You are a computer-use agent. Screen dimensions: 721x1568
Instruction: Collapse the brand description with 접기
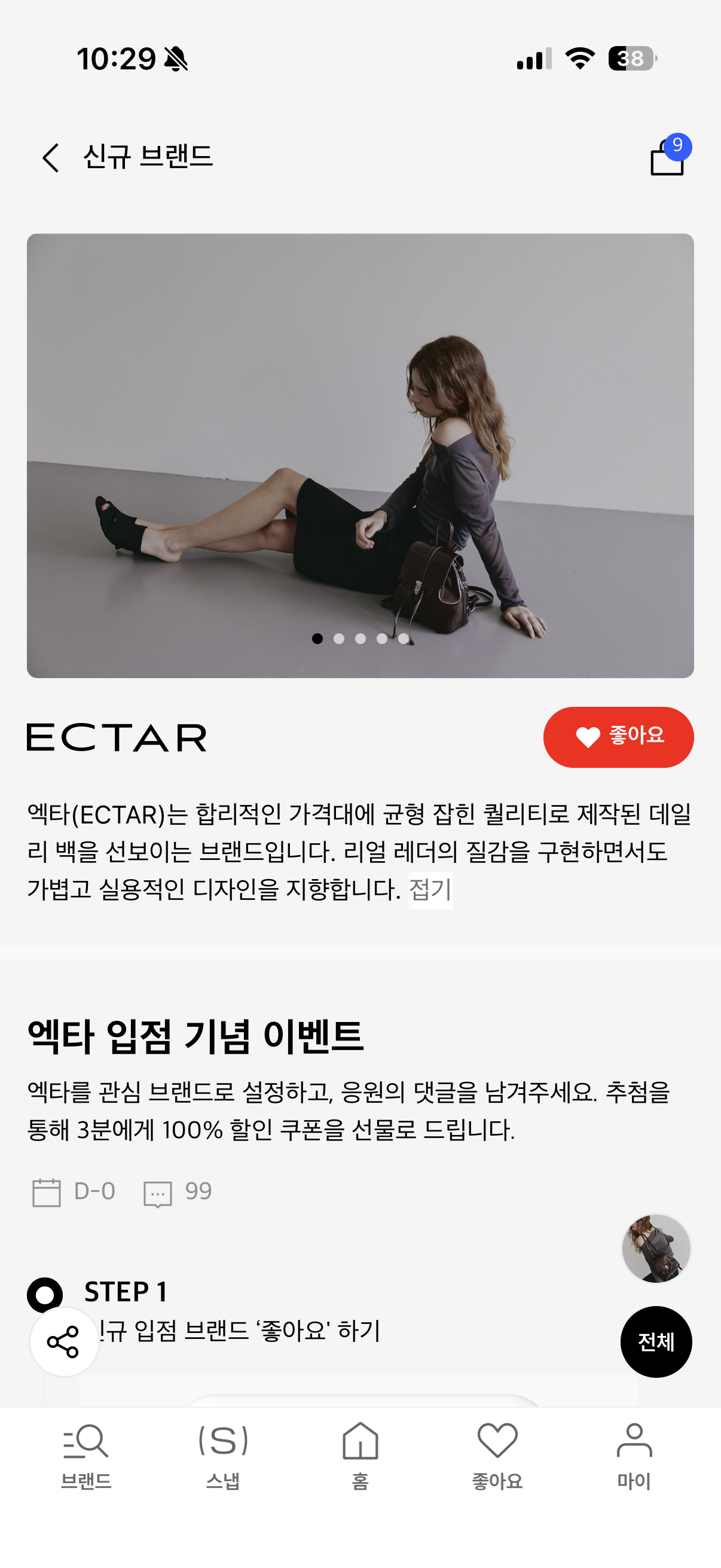[x=430, y=890]
